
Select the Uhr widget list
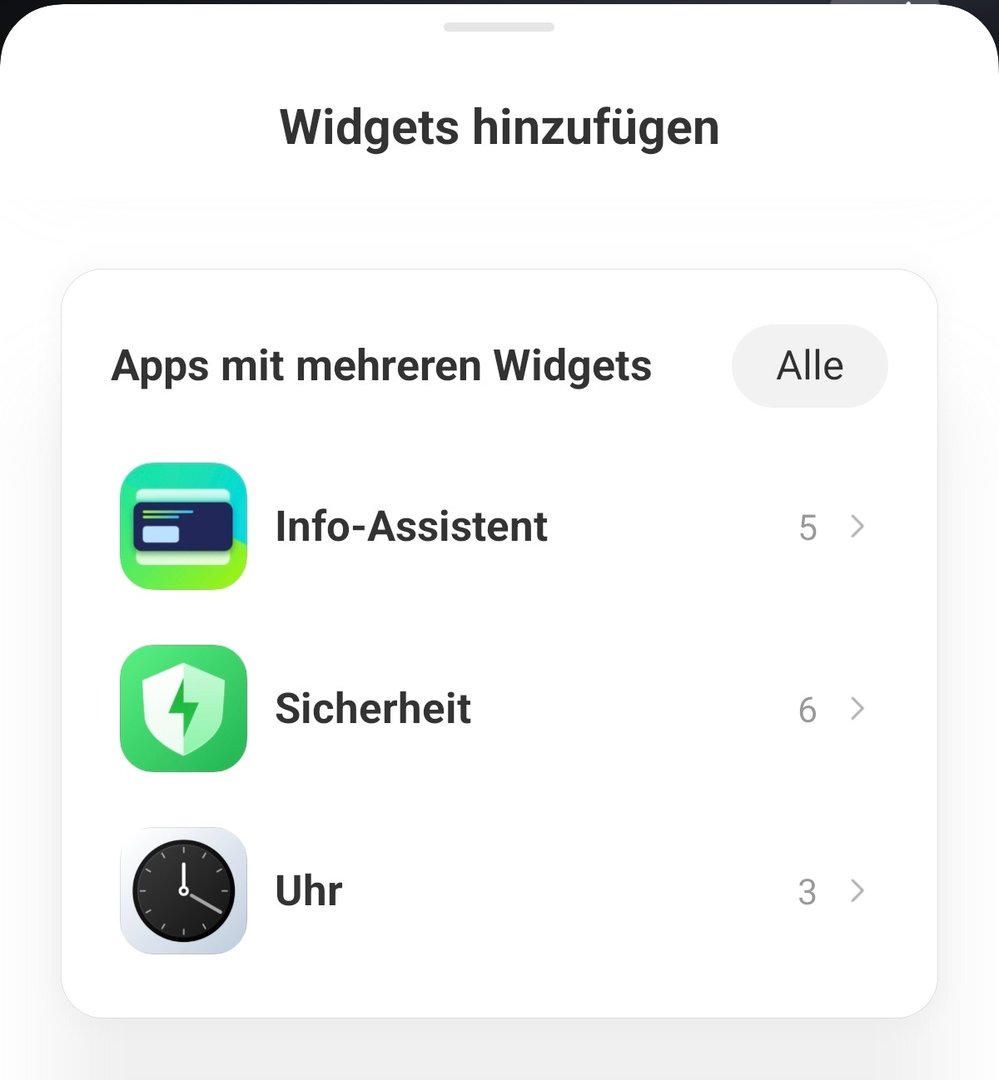(495, 891)
